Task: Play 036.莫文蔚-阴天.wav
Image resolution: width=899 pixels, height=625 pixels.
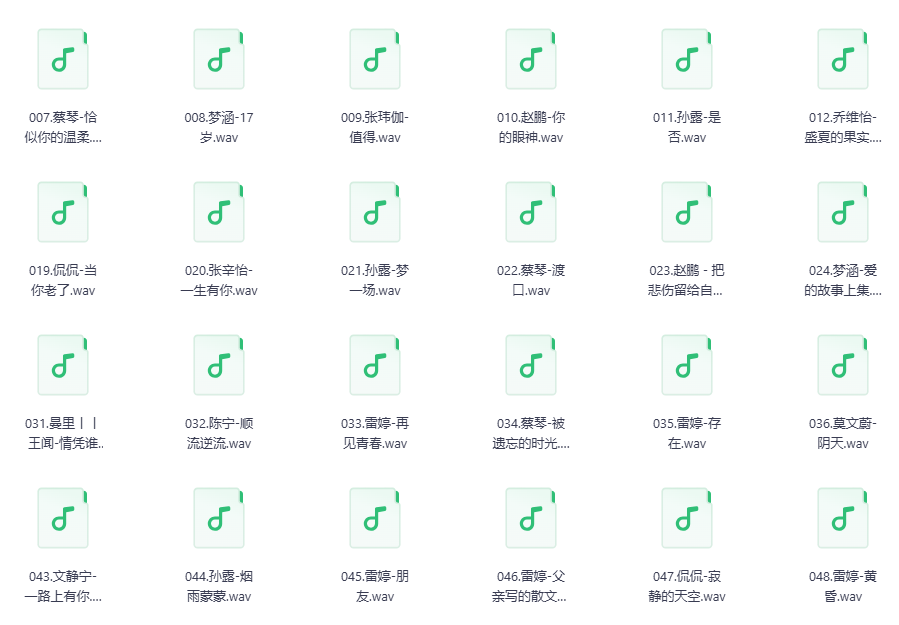Action: (x=843, y=365)
